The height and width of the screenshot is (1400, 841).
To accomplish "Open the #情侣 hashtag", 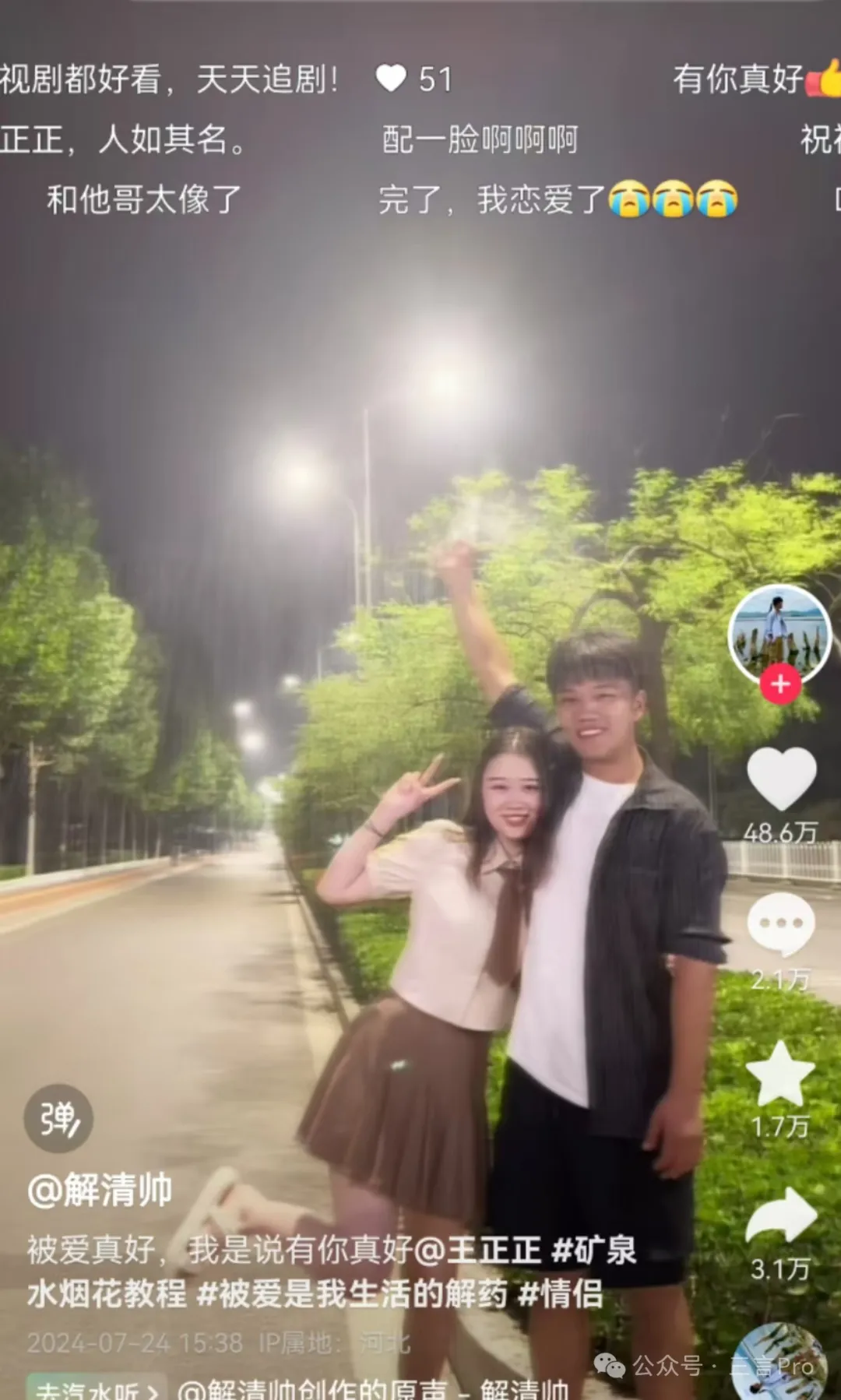I will (561, 1294).
